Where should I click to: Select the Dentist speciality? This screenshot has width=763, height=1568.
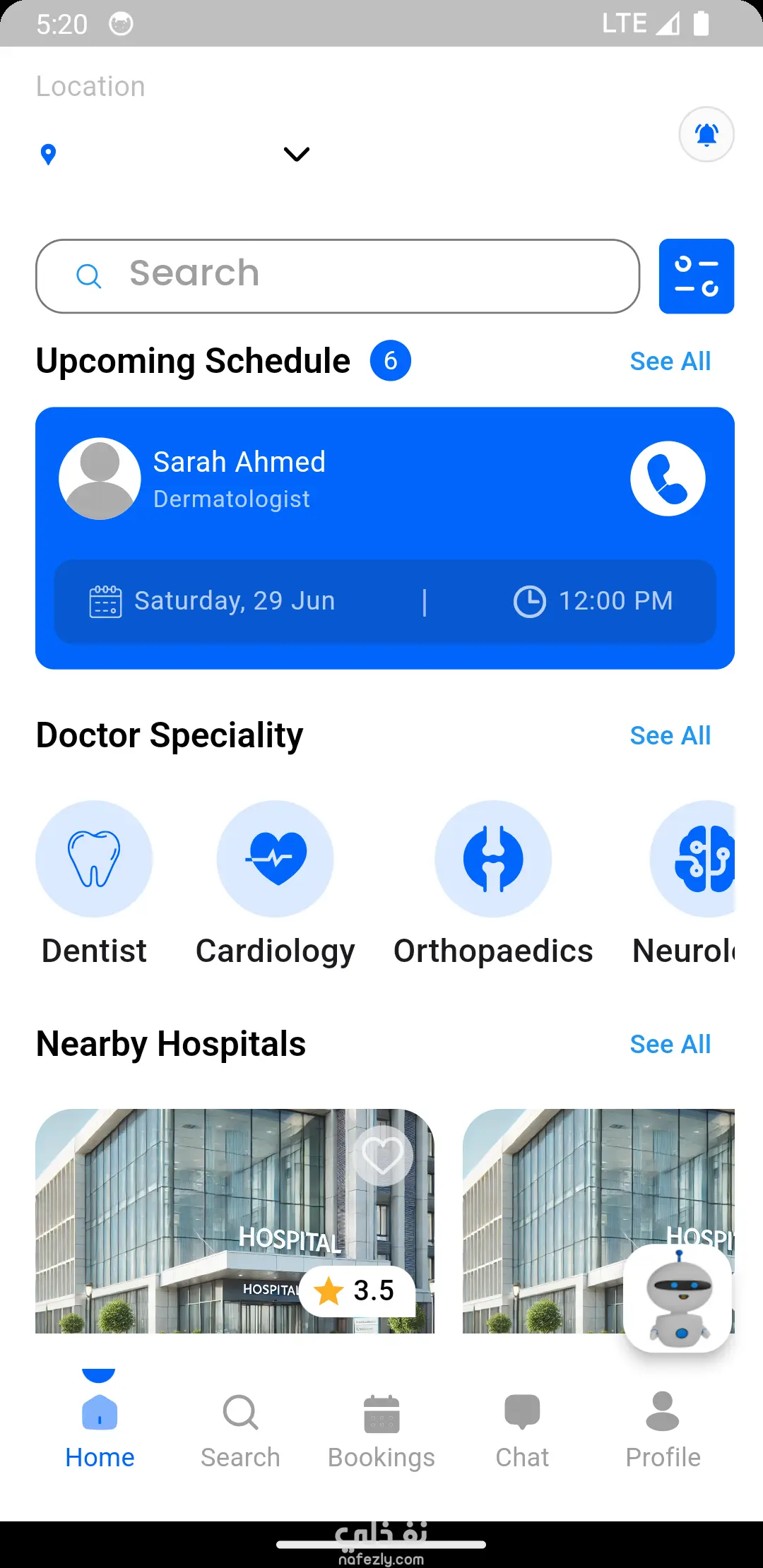point(94,860)
